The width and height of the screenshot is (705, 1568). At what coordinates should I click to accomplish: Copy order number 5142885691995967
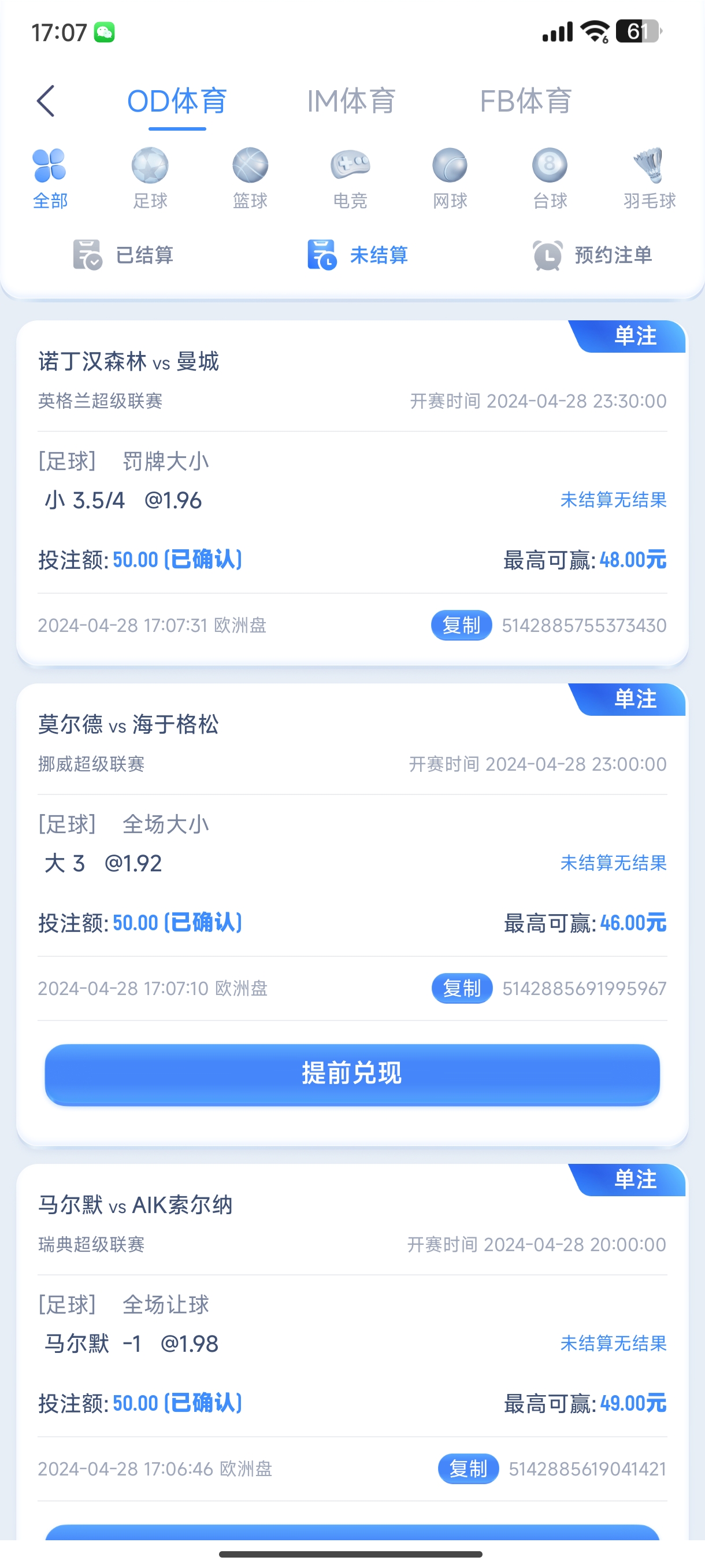[x=462, y=988]
